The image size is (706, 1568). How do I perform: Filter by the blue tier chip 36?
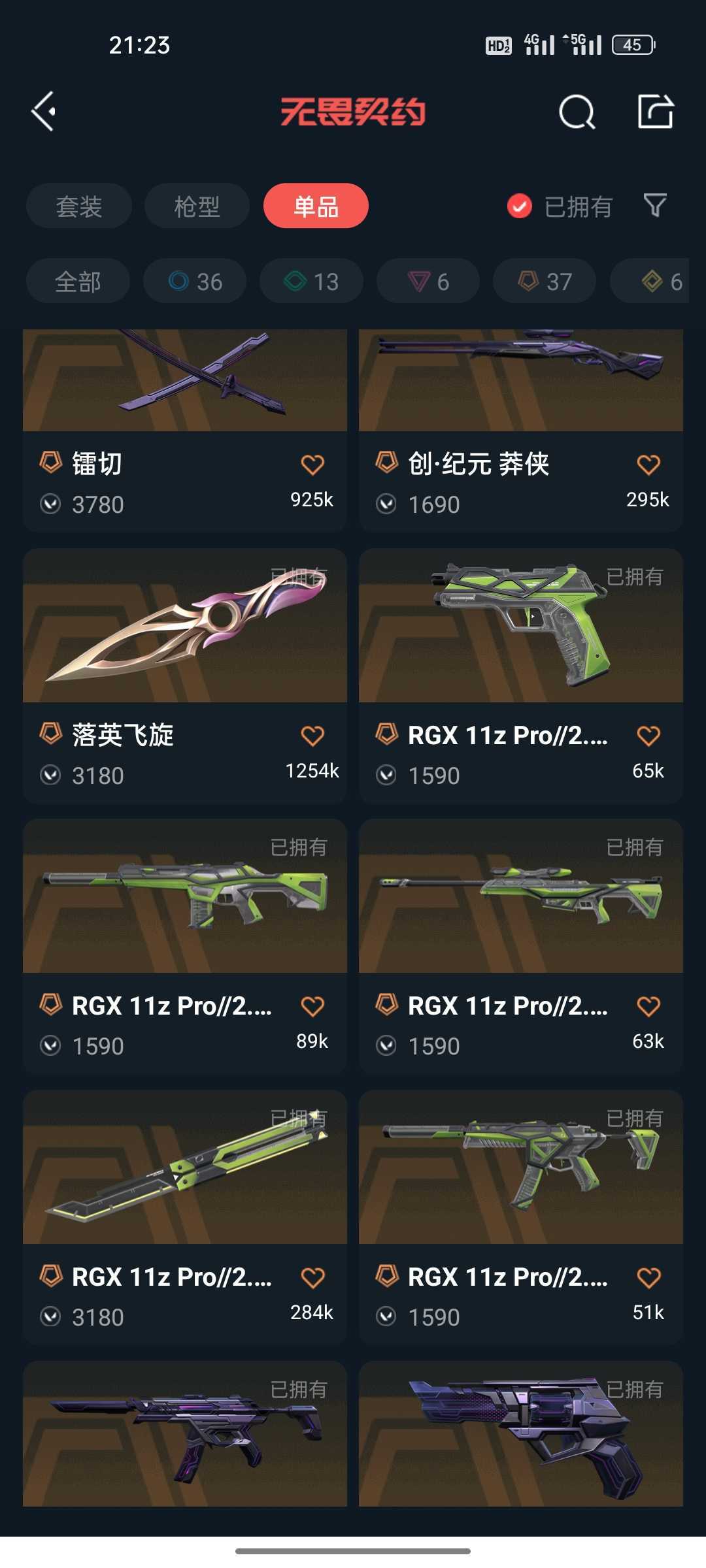[195, 282]
